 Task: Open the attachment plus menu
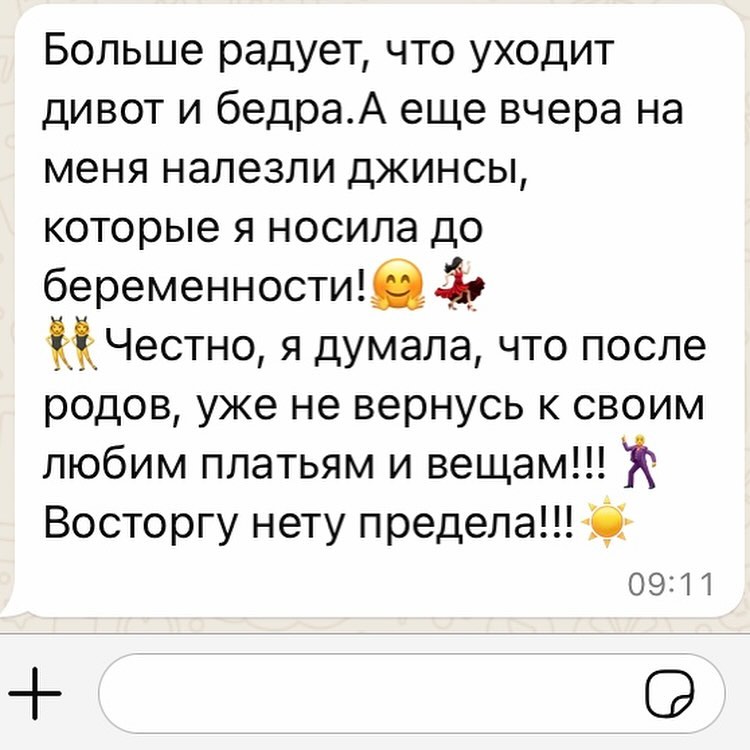coord(35,691)
